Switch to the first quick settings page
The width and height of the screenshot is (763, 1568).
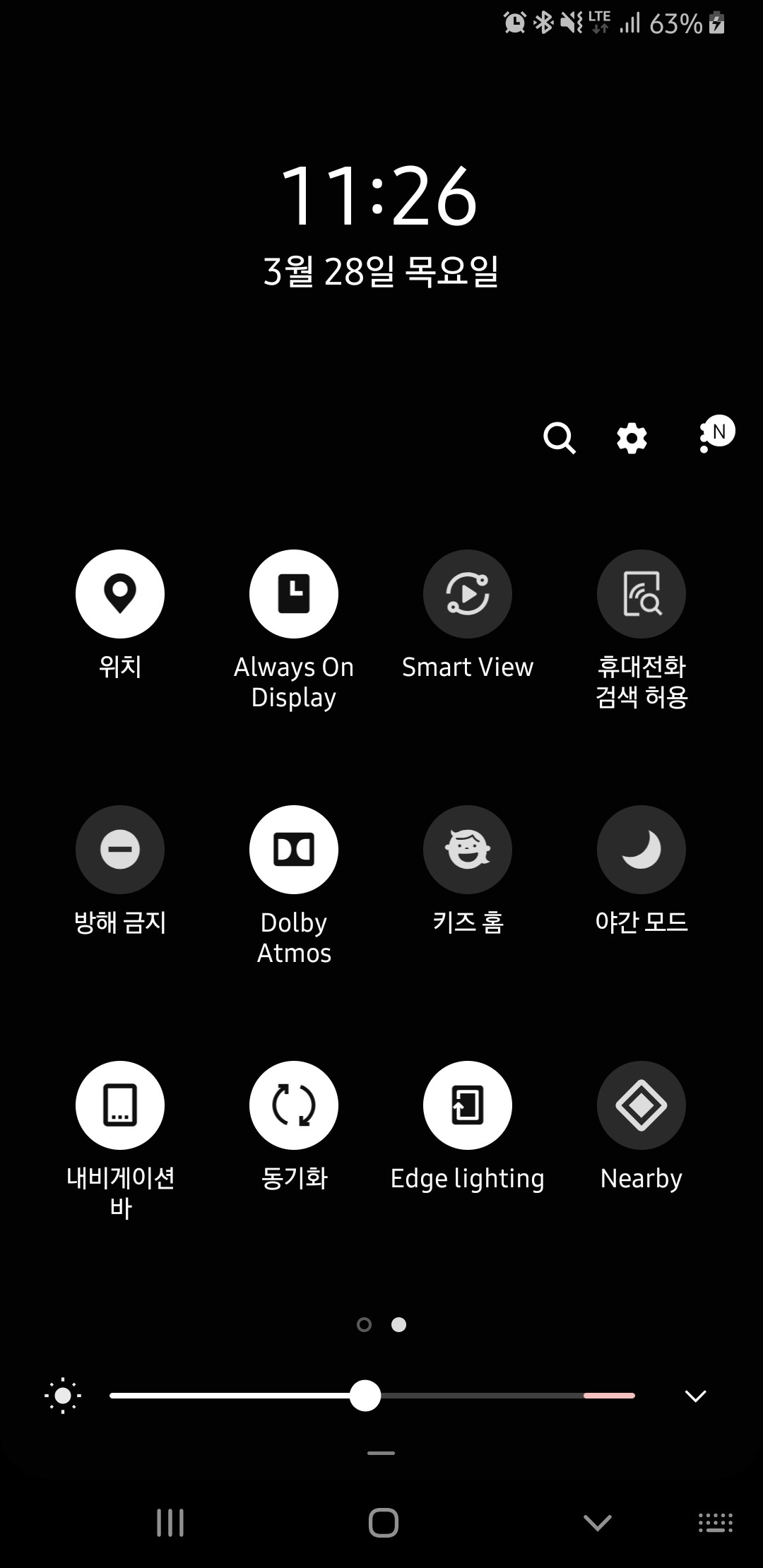tap(365, 1323)
